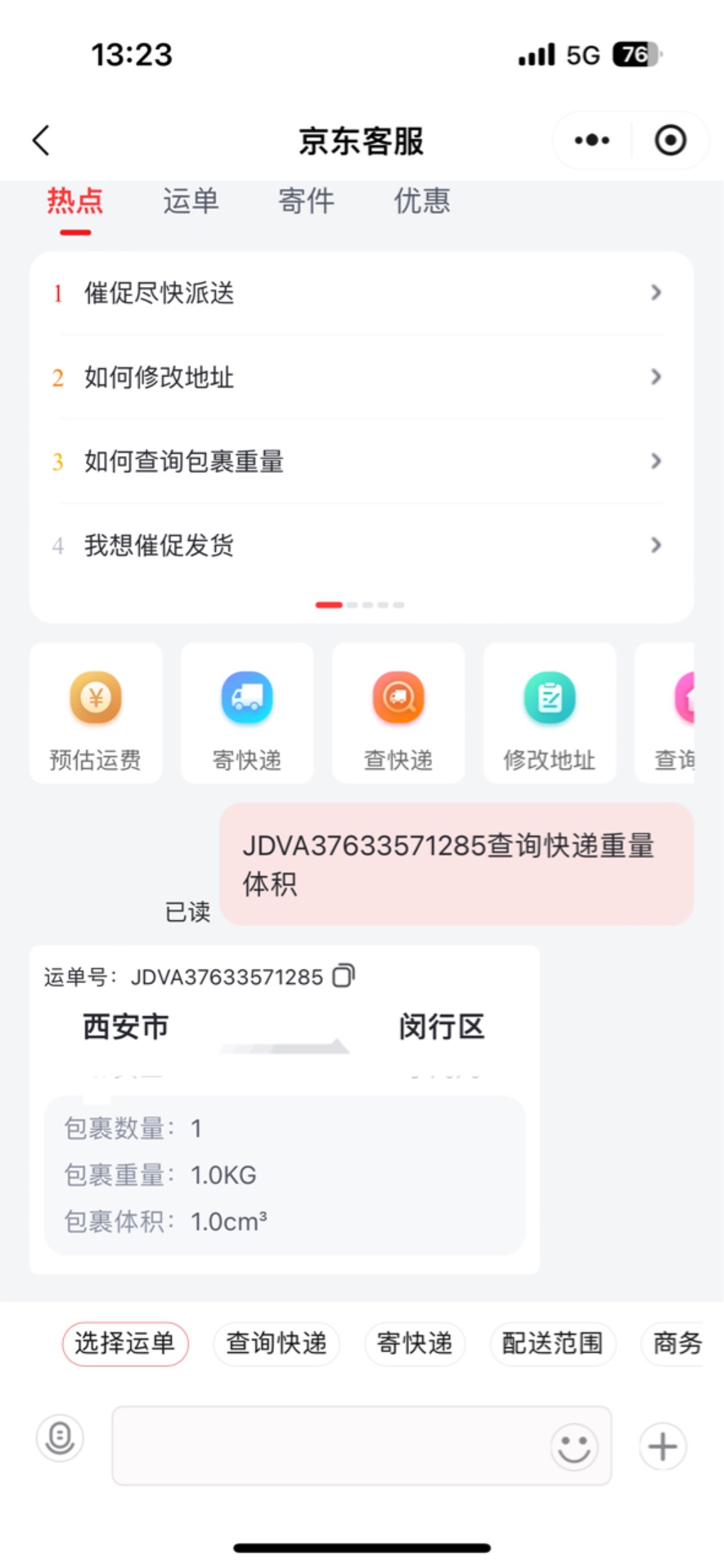
Task: Open the question 如何查询包裹重量
Action: coord(361,461)
